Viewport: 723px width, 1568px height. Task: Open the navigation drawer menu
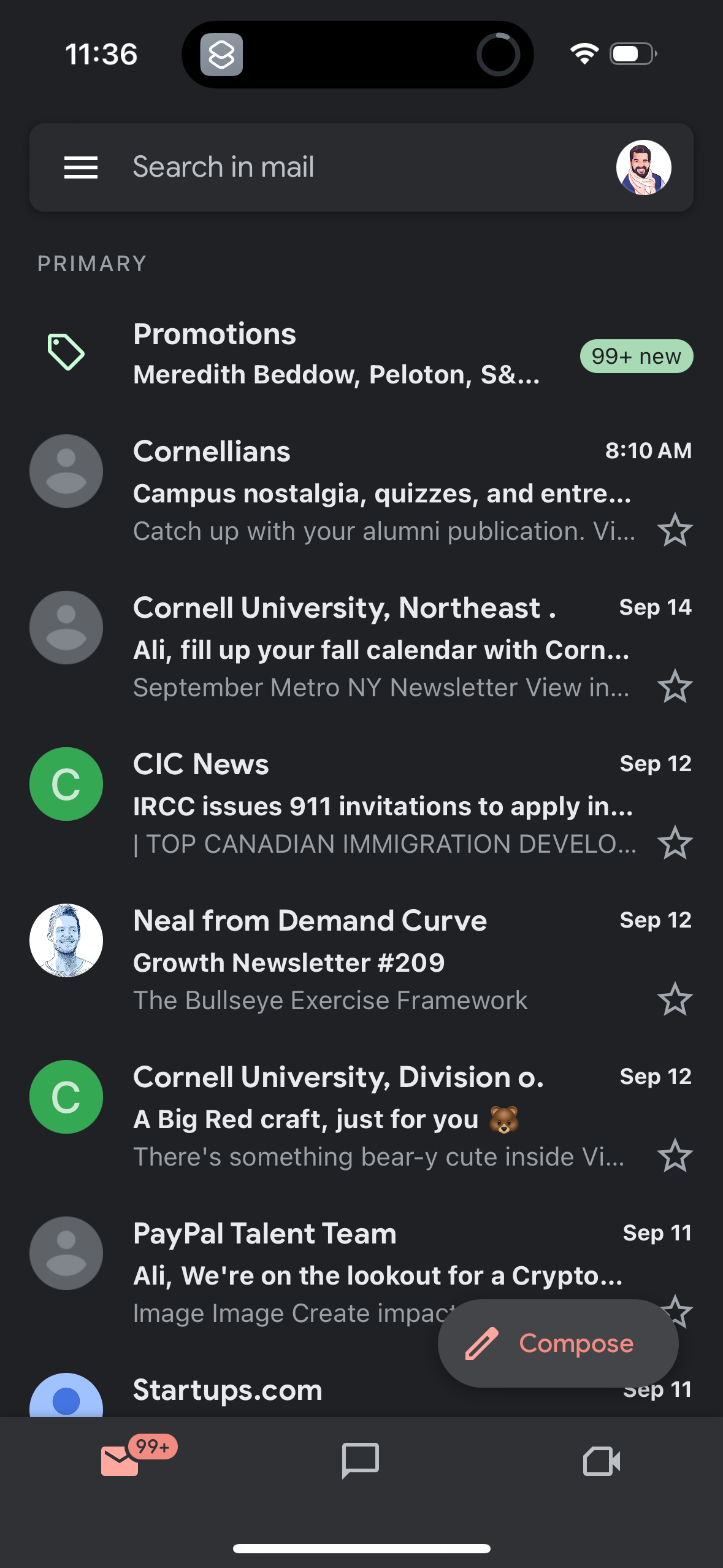pos(80,167)
